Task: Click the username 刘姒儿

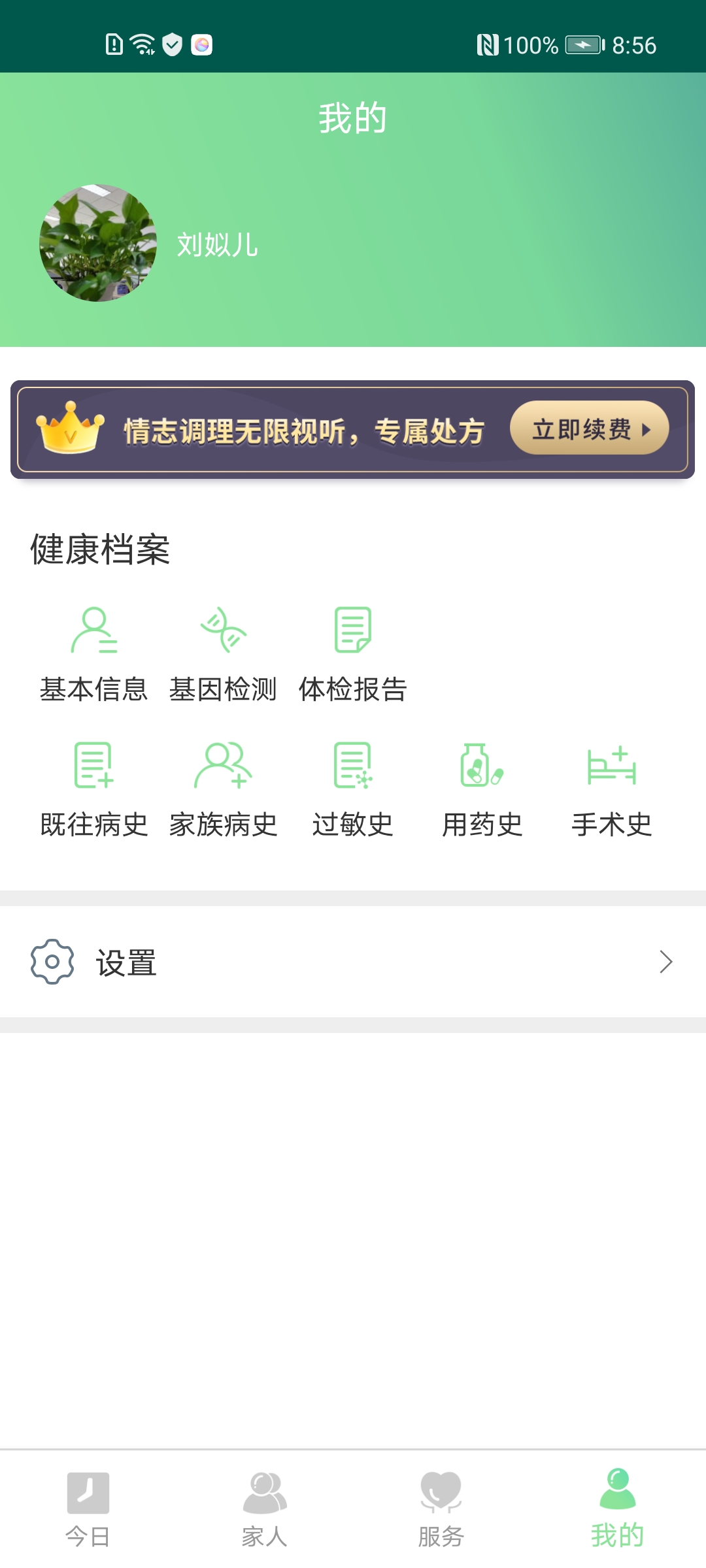Action: click(216, 246)
